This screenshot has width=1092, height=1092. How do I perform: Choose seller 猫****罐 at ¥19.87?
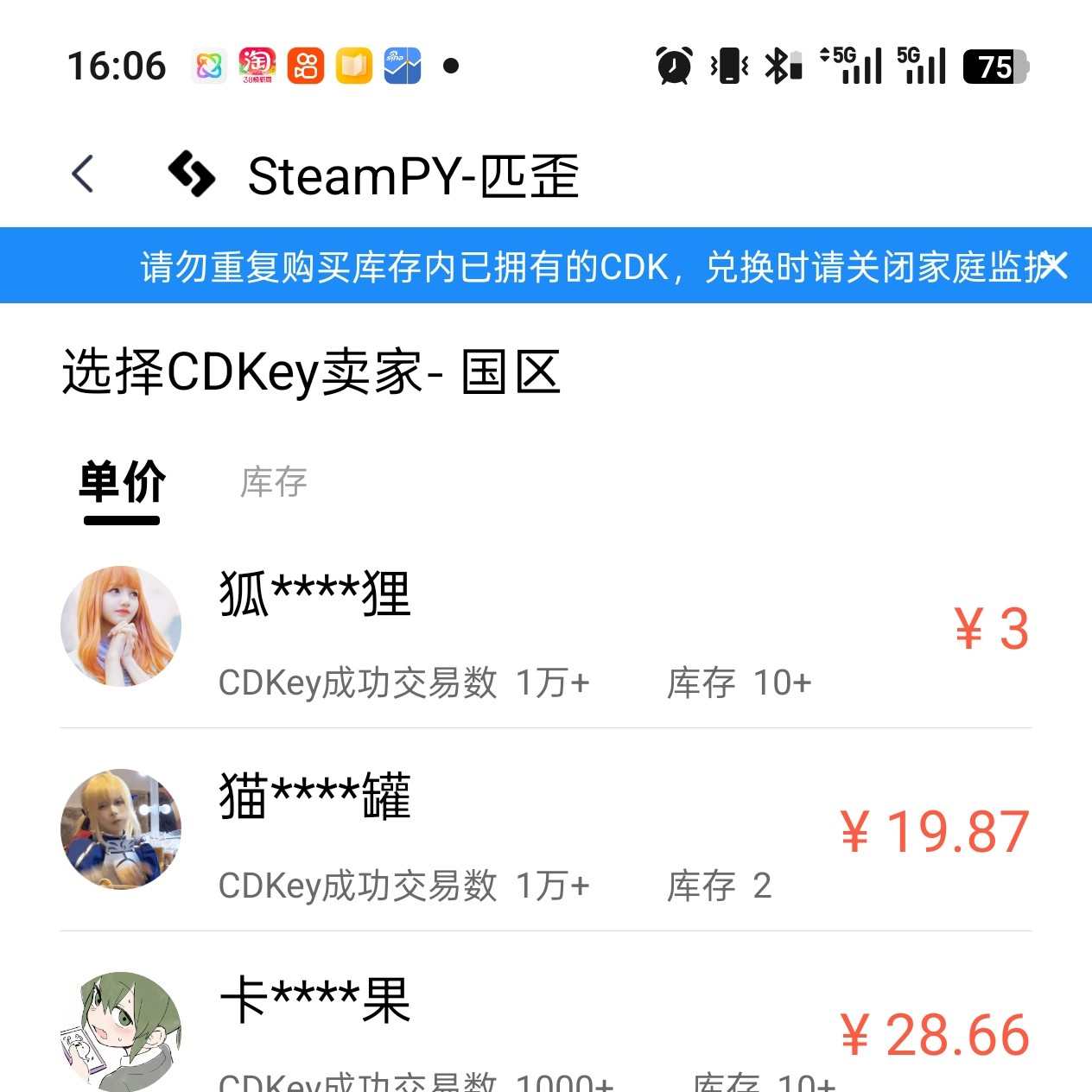click(x=546, y=831)
